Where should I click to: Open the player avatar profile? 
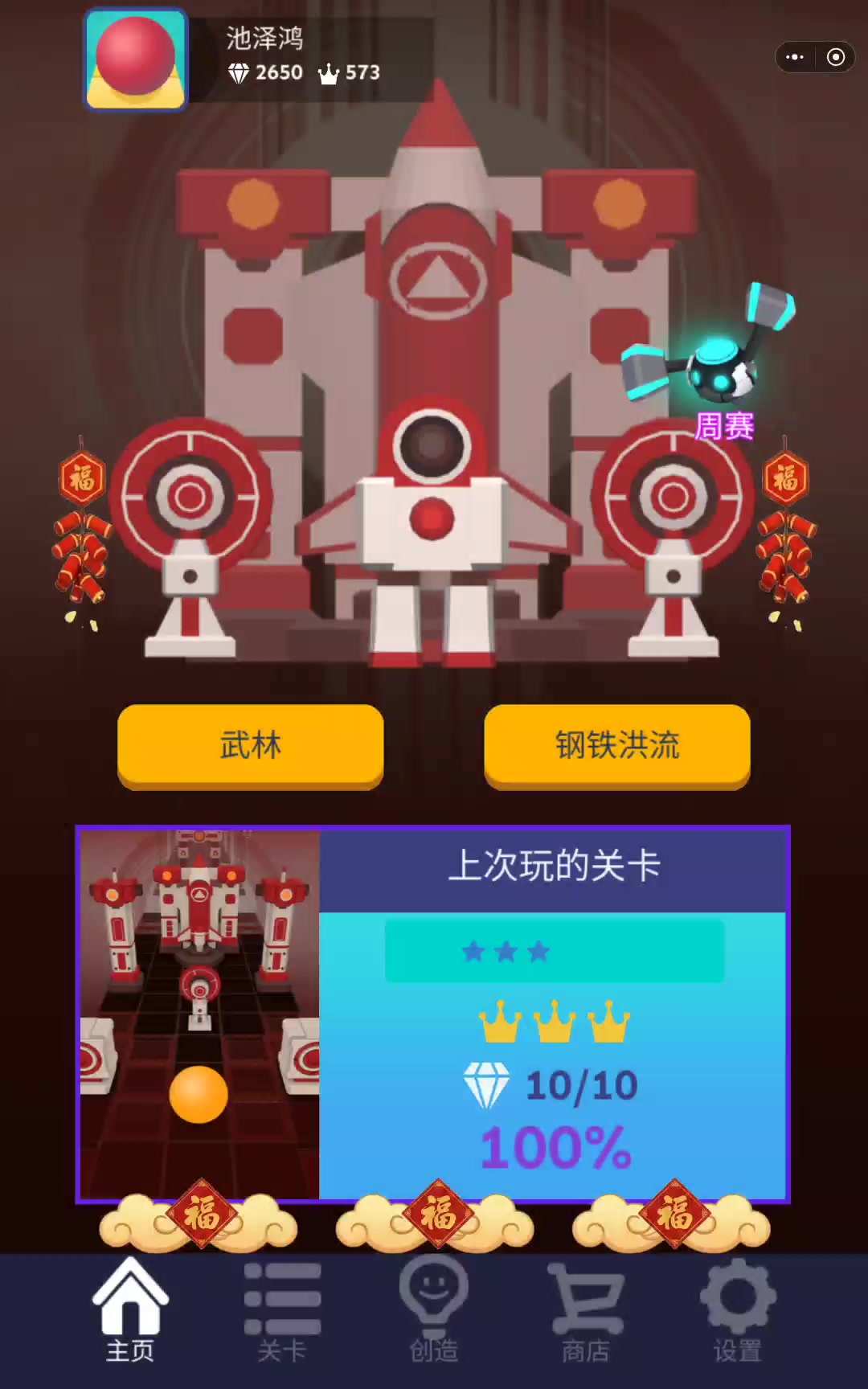pyautogui.click(x=136, y=59)
